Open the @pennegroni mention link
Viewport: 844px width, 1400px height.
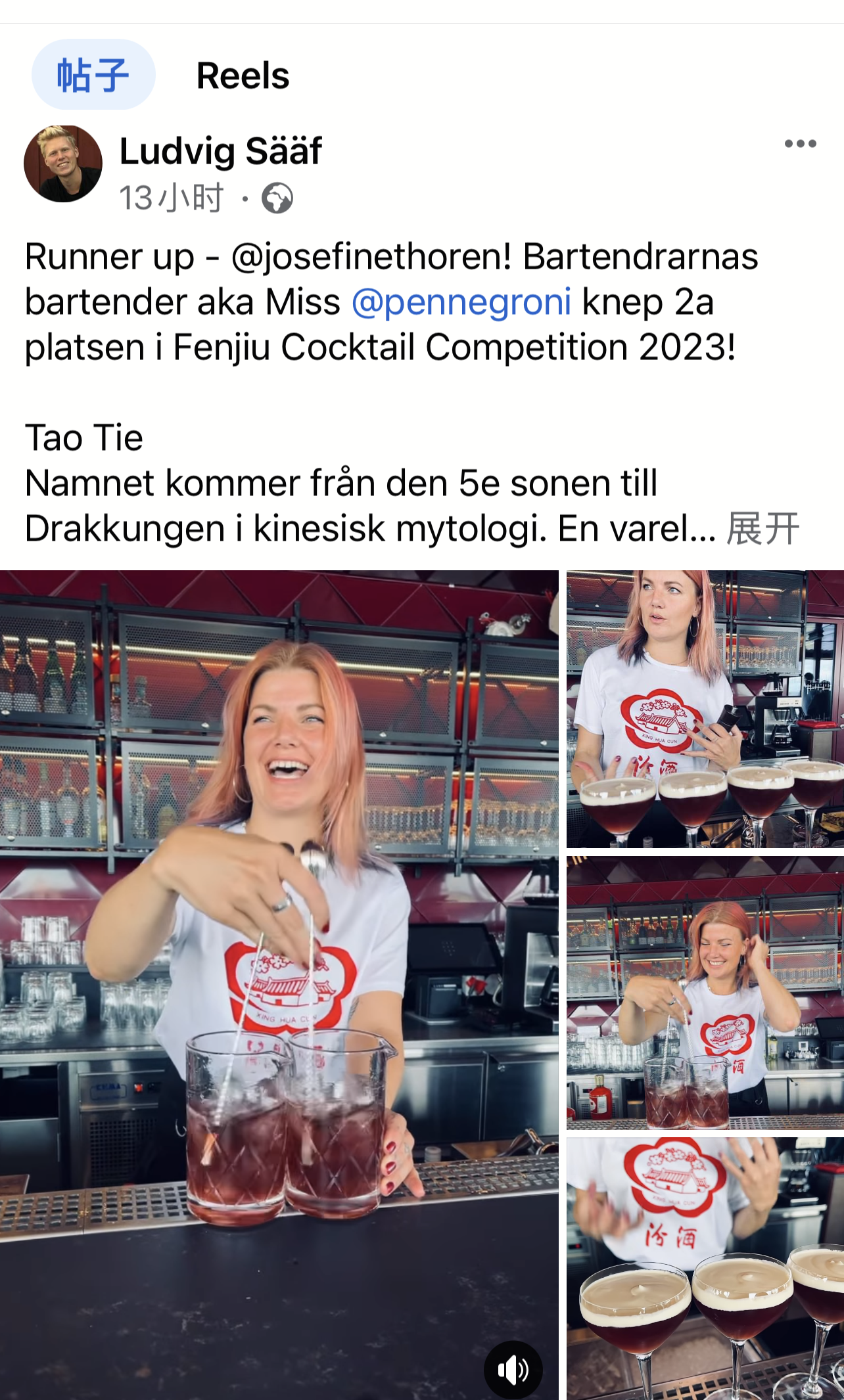coord(461,302)
